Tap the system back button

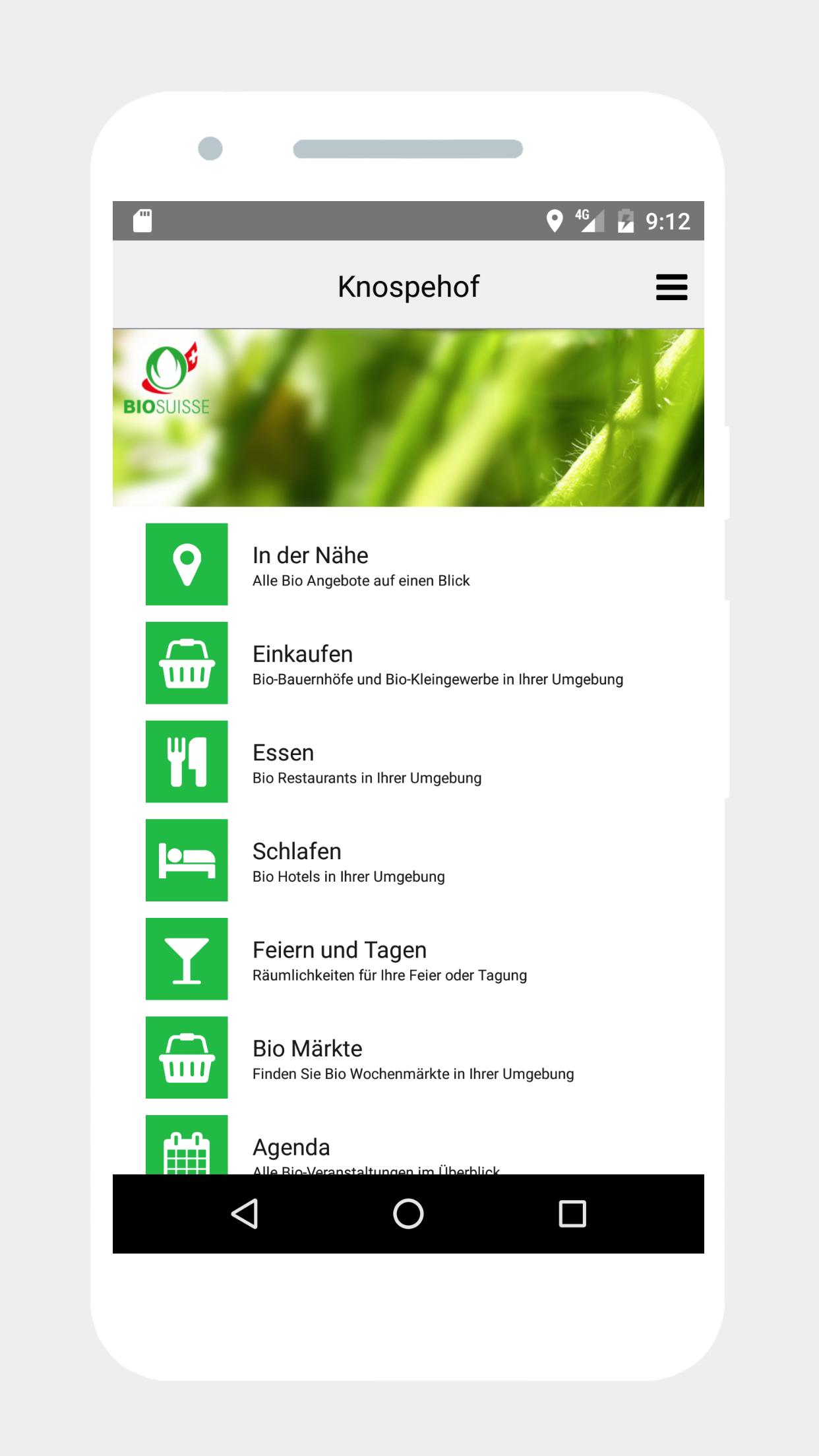click(245, 1213)
